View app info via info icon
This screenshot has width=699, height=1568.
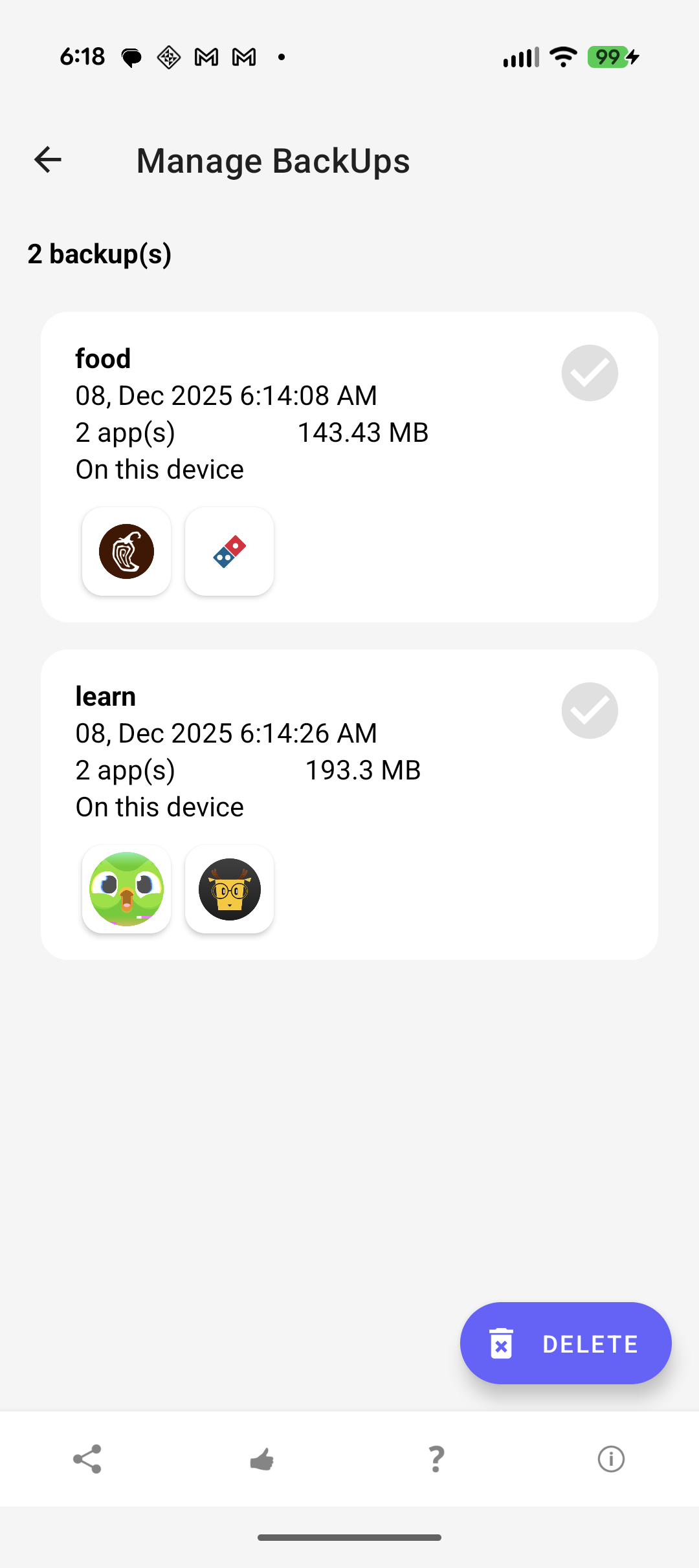(x=611, y=1459)
